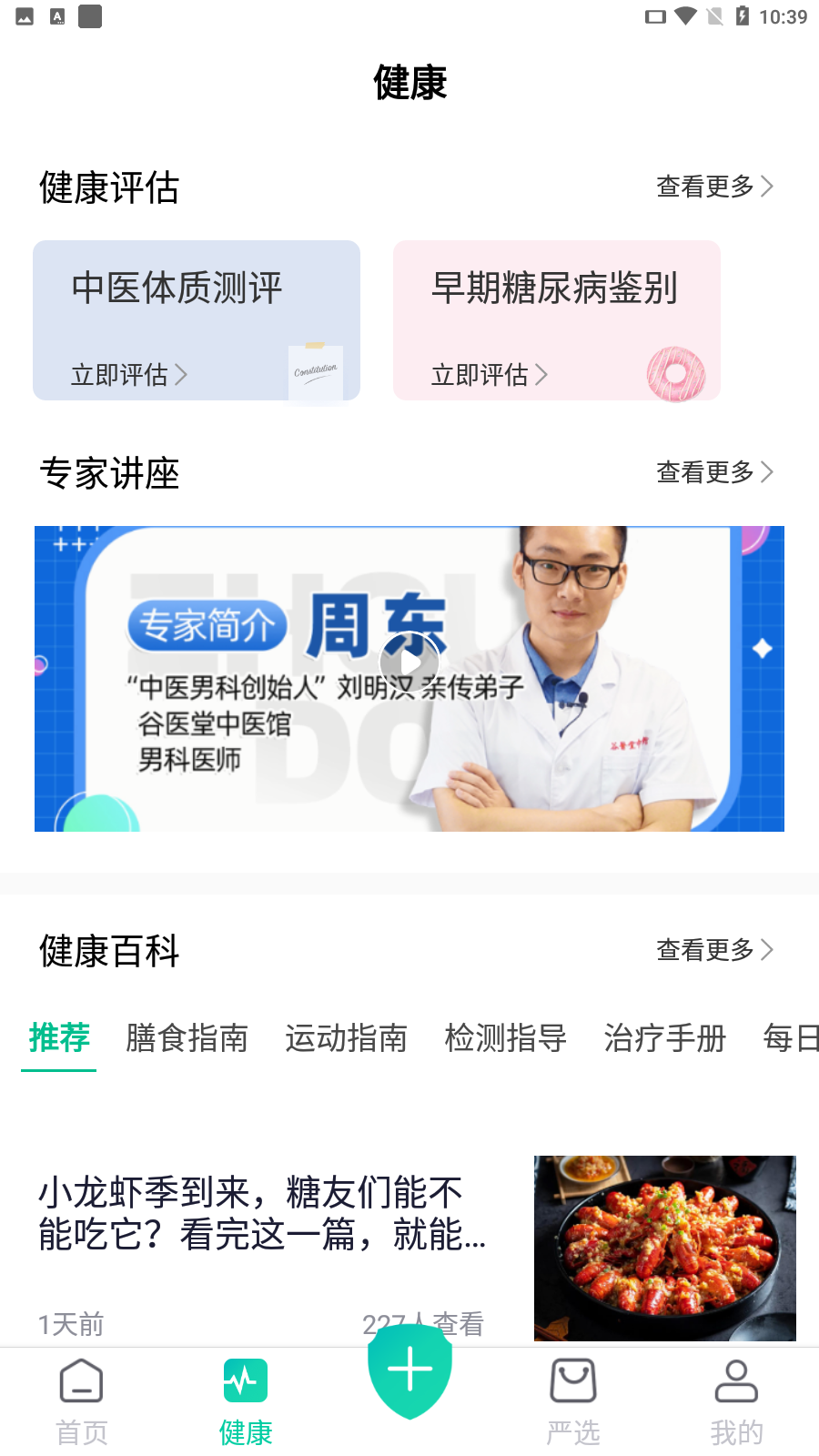This screenshot has height=1456, width=819.
Task: Open 查看更多 beside 健康评估
Action: click(x=714, y=187)
